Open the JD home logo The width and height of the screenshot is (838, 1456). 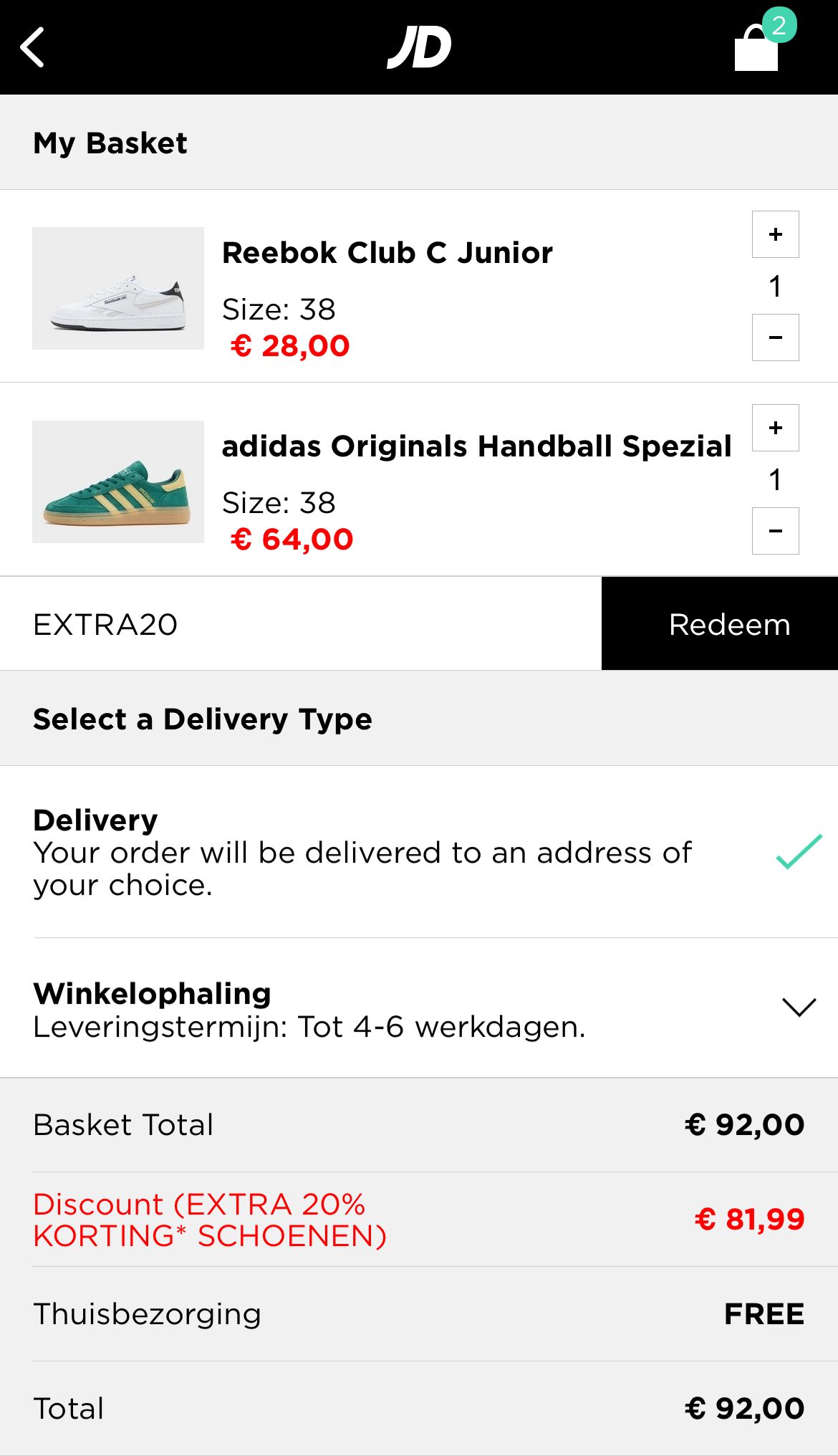pos(419,46)
